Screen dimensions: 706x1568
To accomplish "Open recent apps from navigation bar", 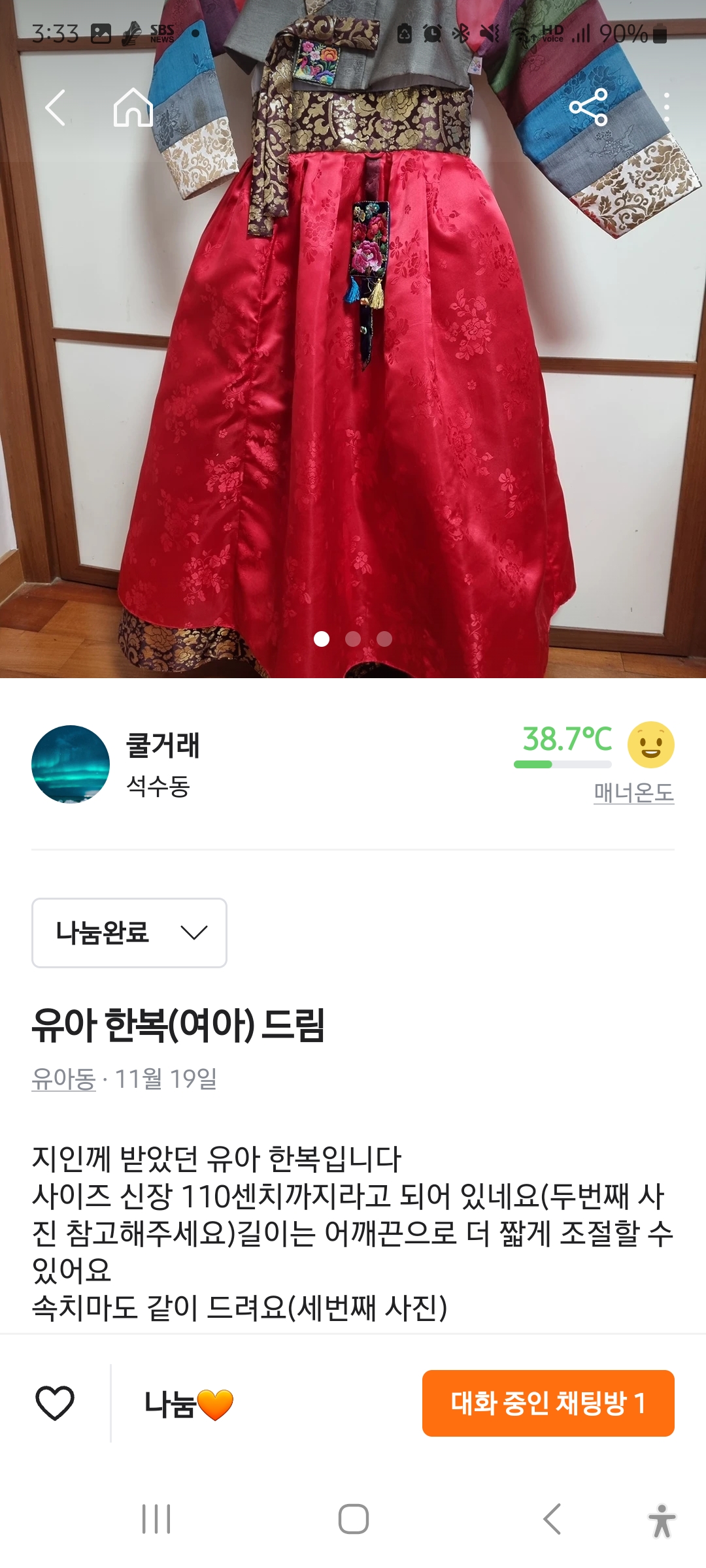I will 157,1519.
